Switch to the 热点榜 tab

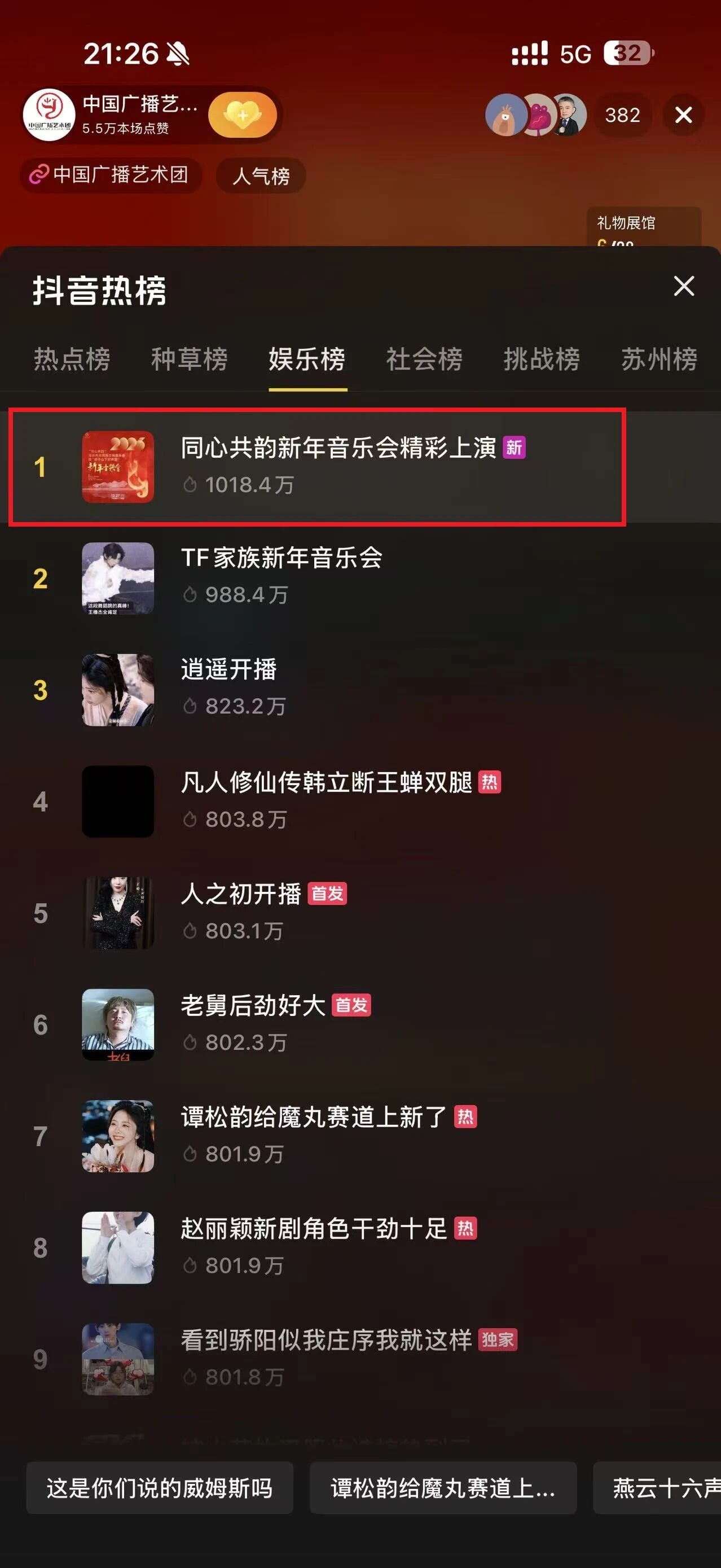72,359
